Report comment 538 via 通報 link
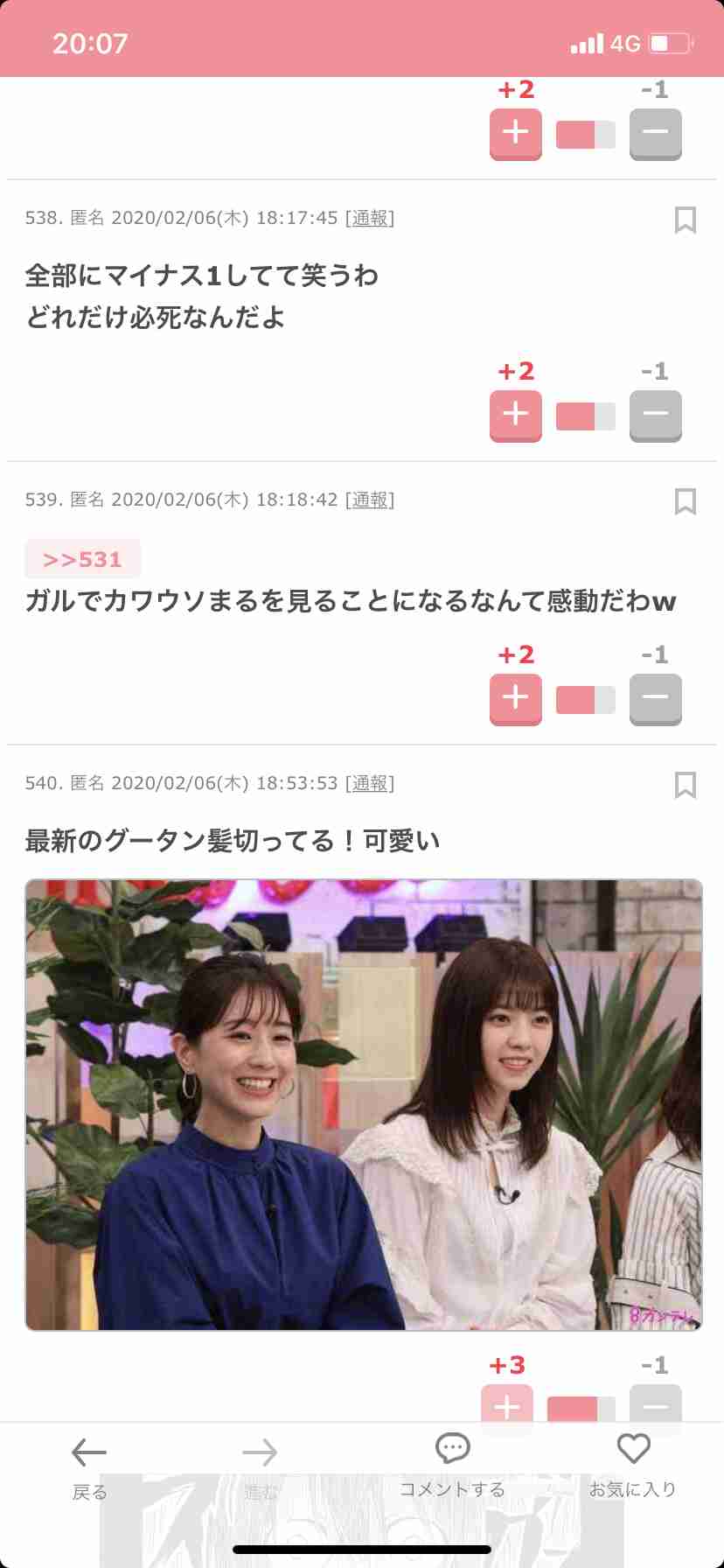 tap(370, 218)
